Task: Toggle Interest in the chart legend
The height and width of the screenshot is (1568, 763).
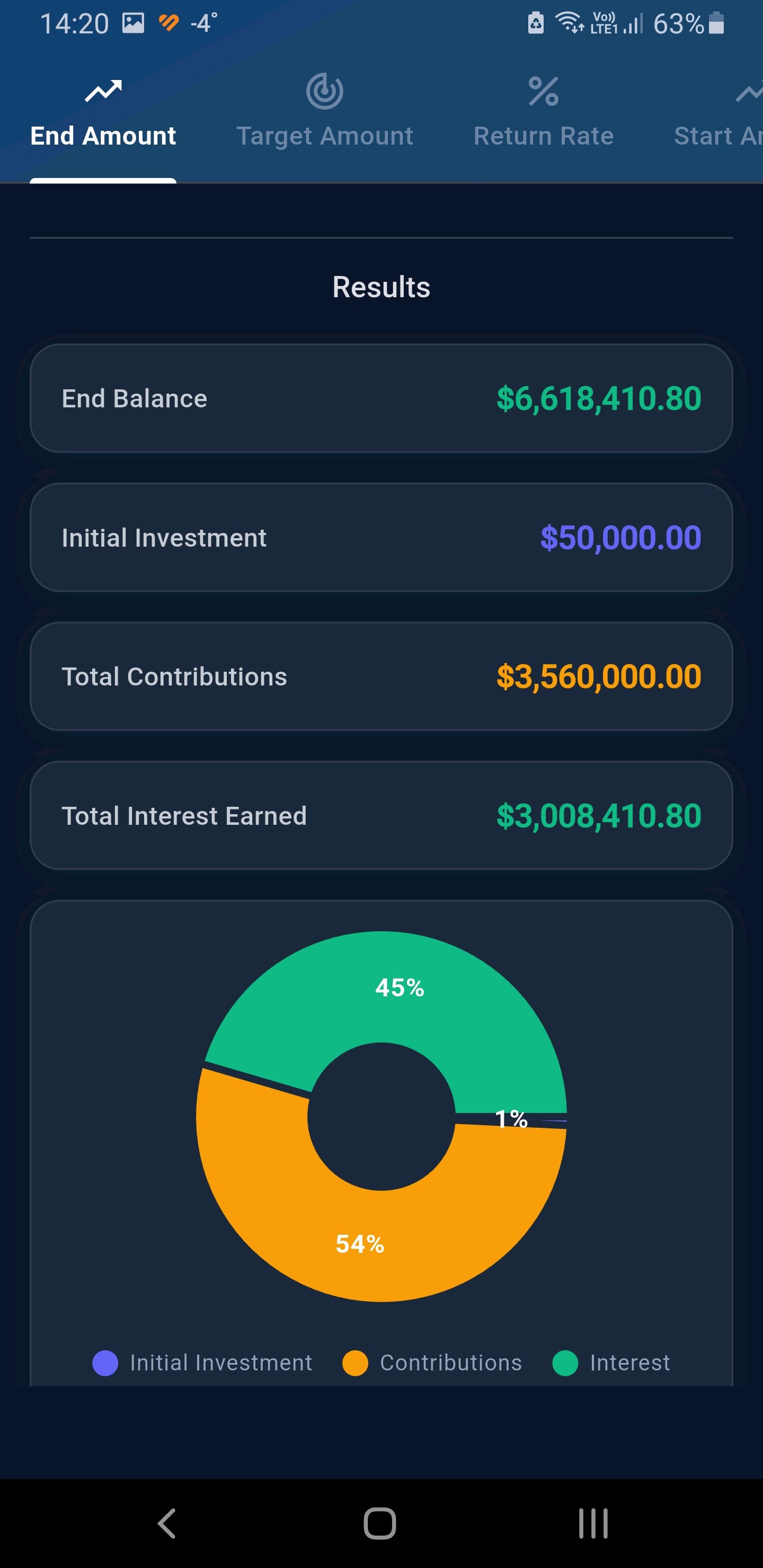Action: coord(611,1363)
